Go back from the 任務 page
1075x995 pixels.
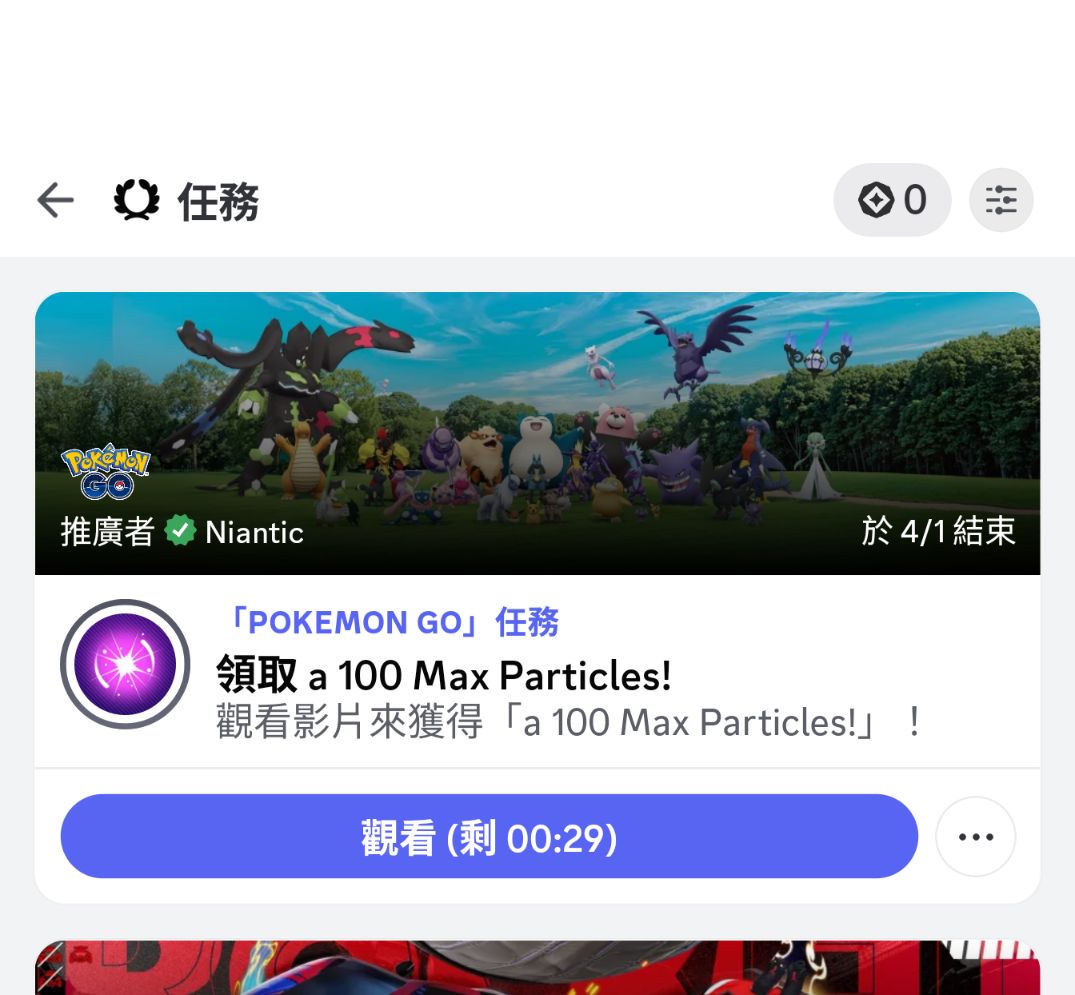56,201
